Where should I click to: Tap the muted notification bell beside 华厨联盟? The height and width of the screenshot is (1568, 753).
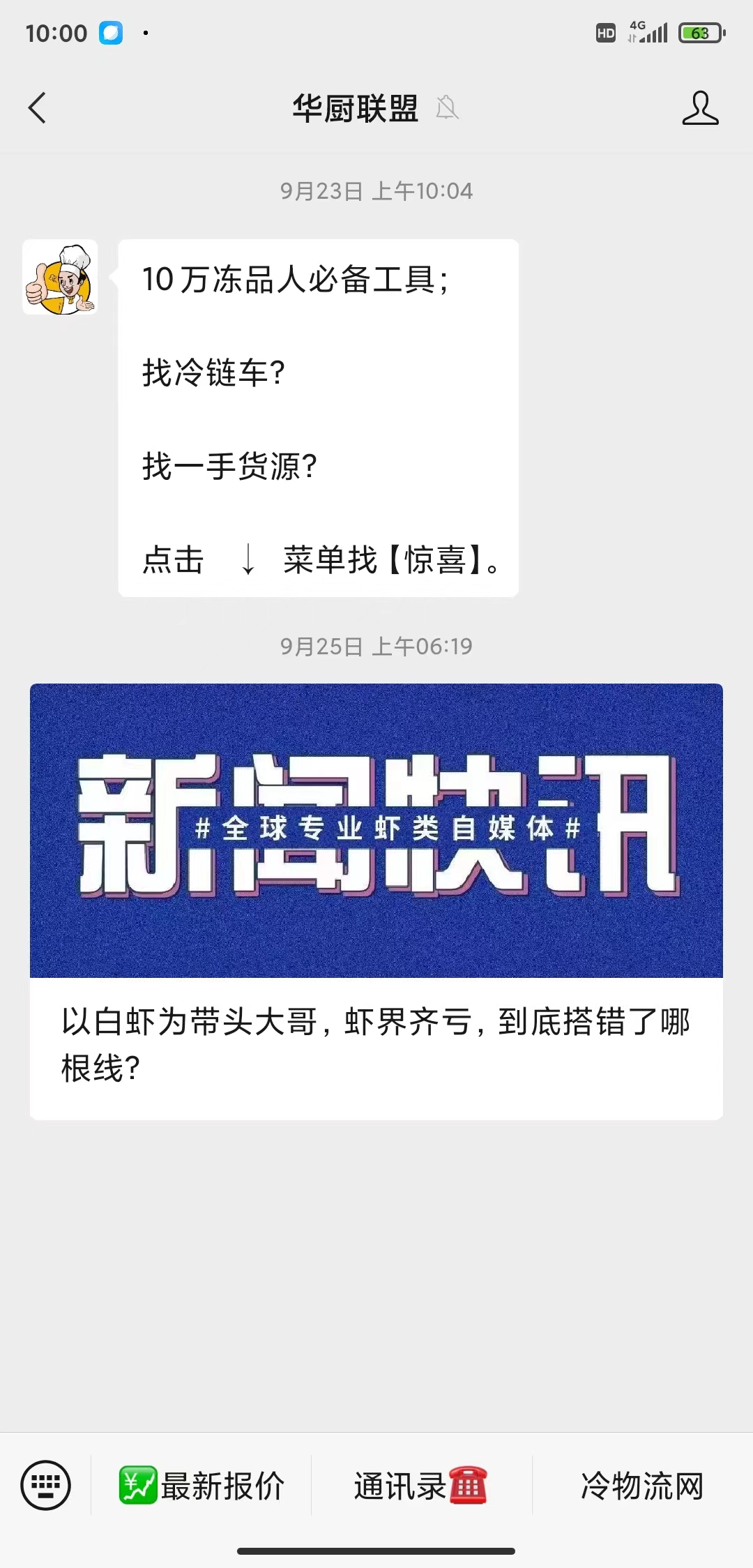click(448, 109)
